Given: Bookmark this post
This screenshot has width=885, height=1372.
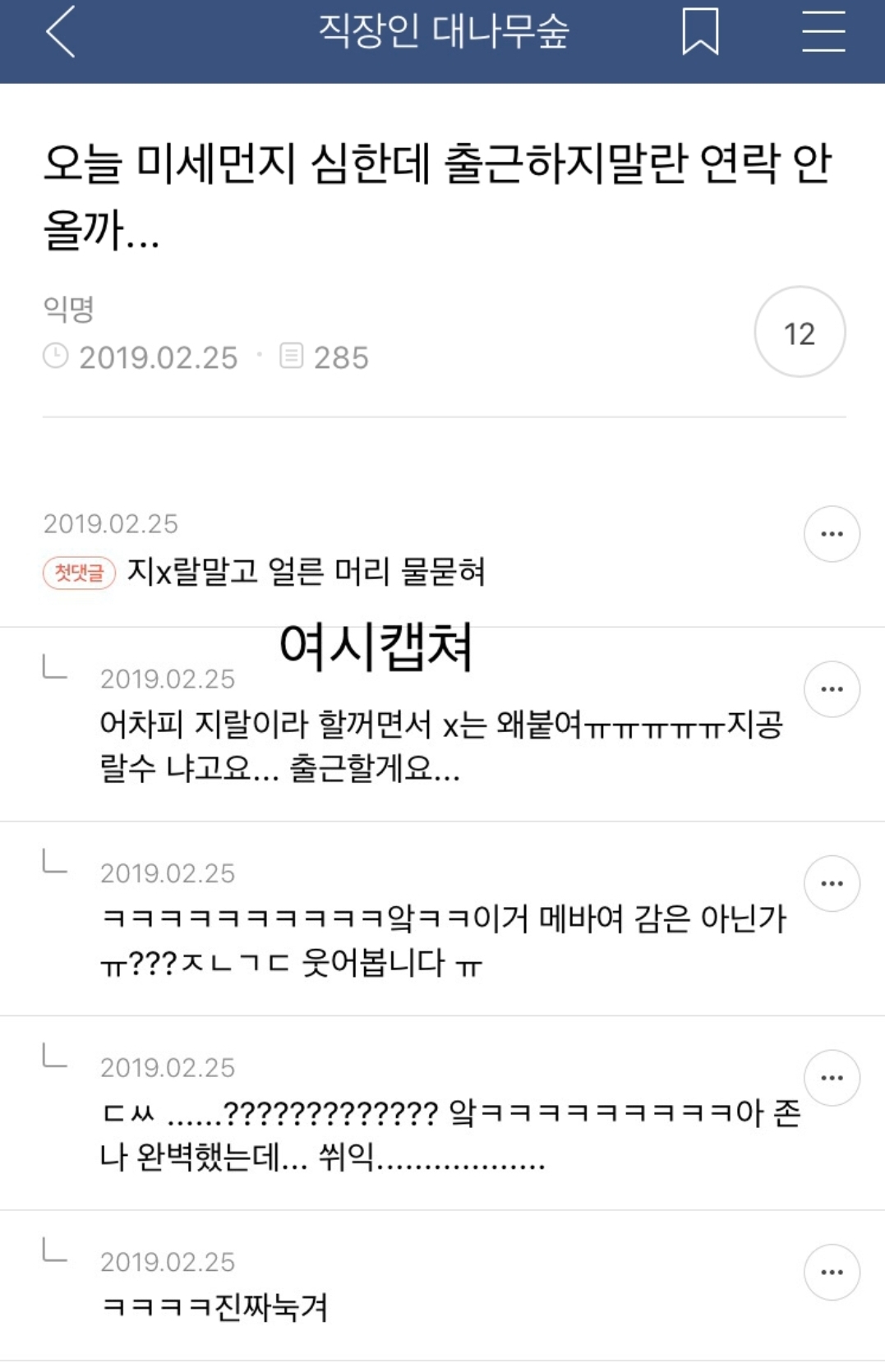Looking at the screenshot, I should pos(700,32).
